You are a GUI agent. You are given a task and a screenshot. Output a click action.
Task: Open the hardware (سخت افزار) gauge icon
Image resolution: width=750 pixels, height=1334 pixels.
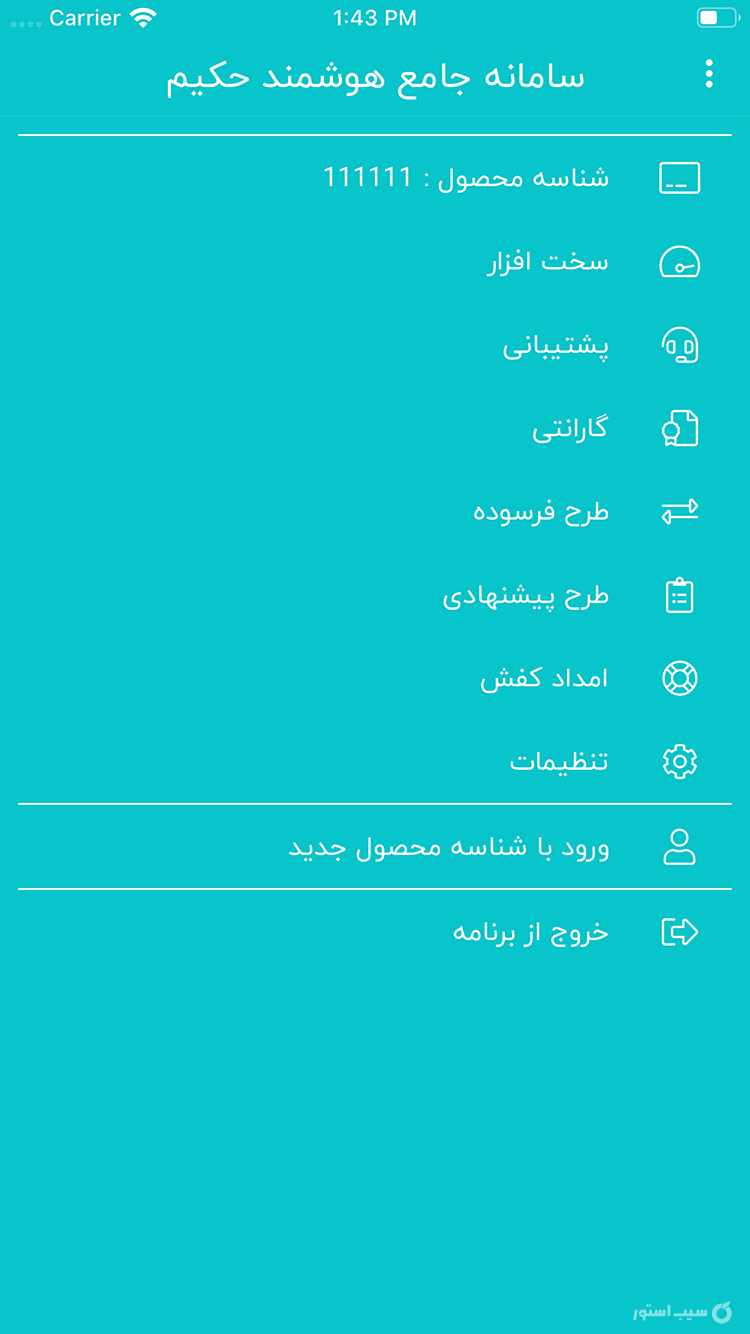click(x=679, y=262)
